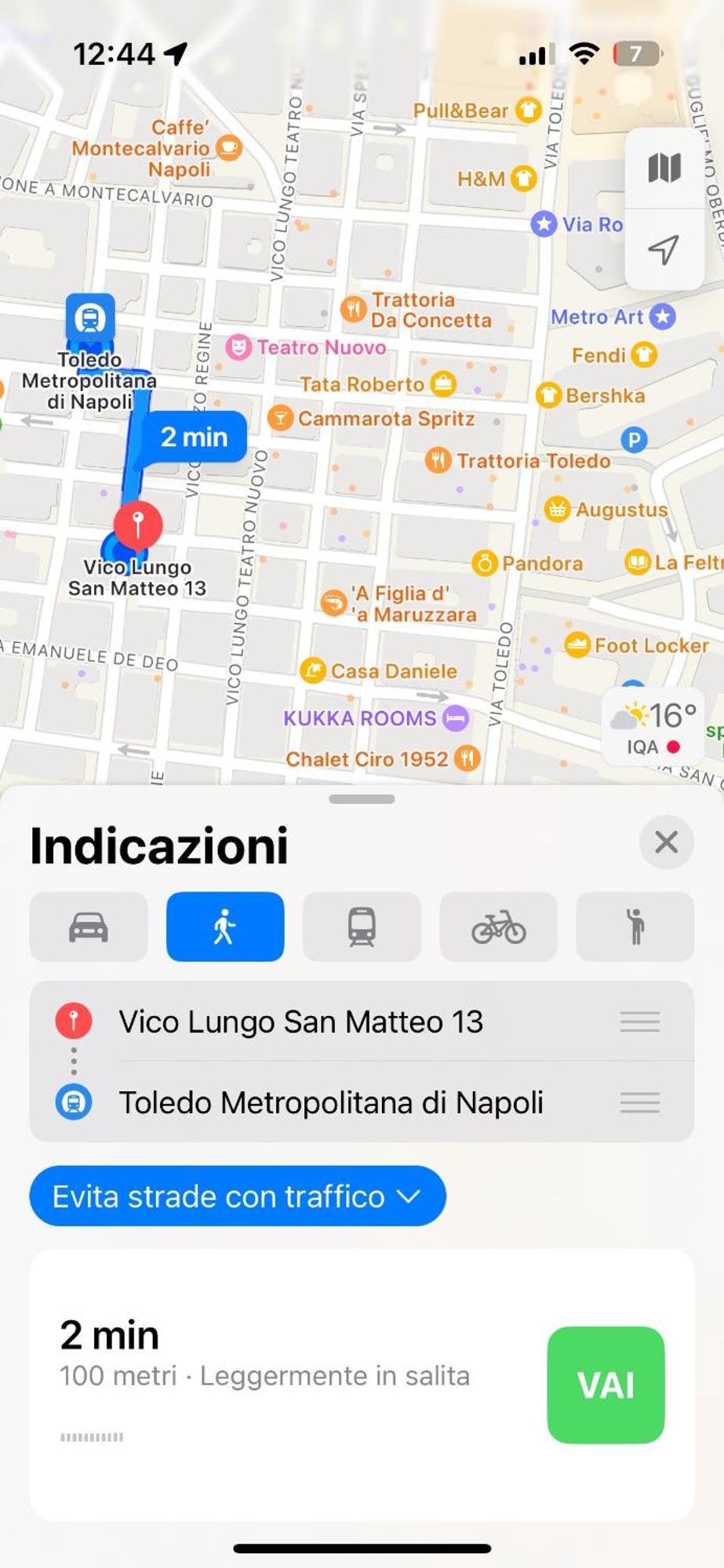724x1568 pixels.
Task: Open the 16° weather widget
Action: pyautogui.click(x=653, y=725)
